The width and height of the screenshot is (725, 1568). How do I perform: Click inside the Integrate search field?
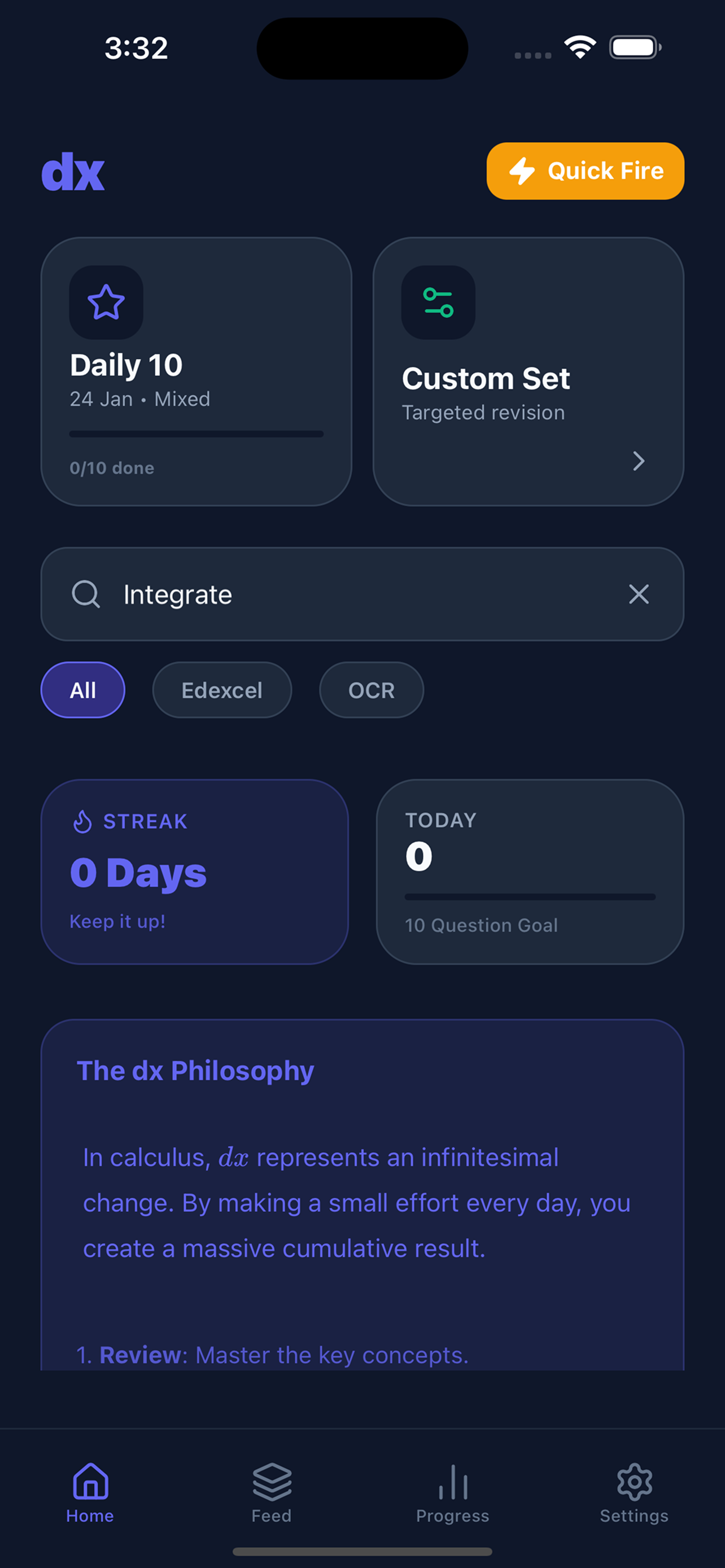(x=304, y=595)
